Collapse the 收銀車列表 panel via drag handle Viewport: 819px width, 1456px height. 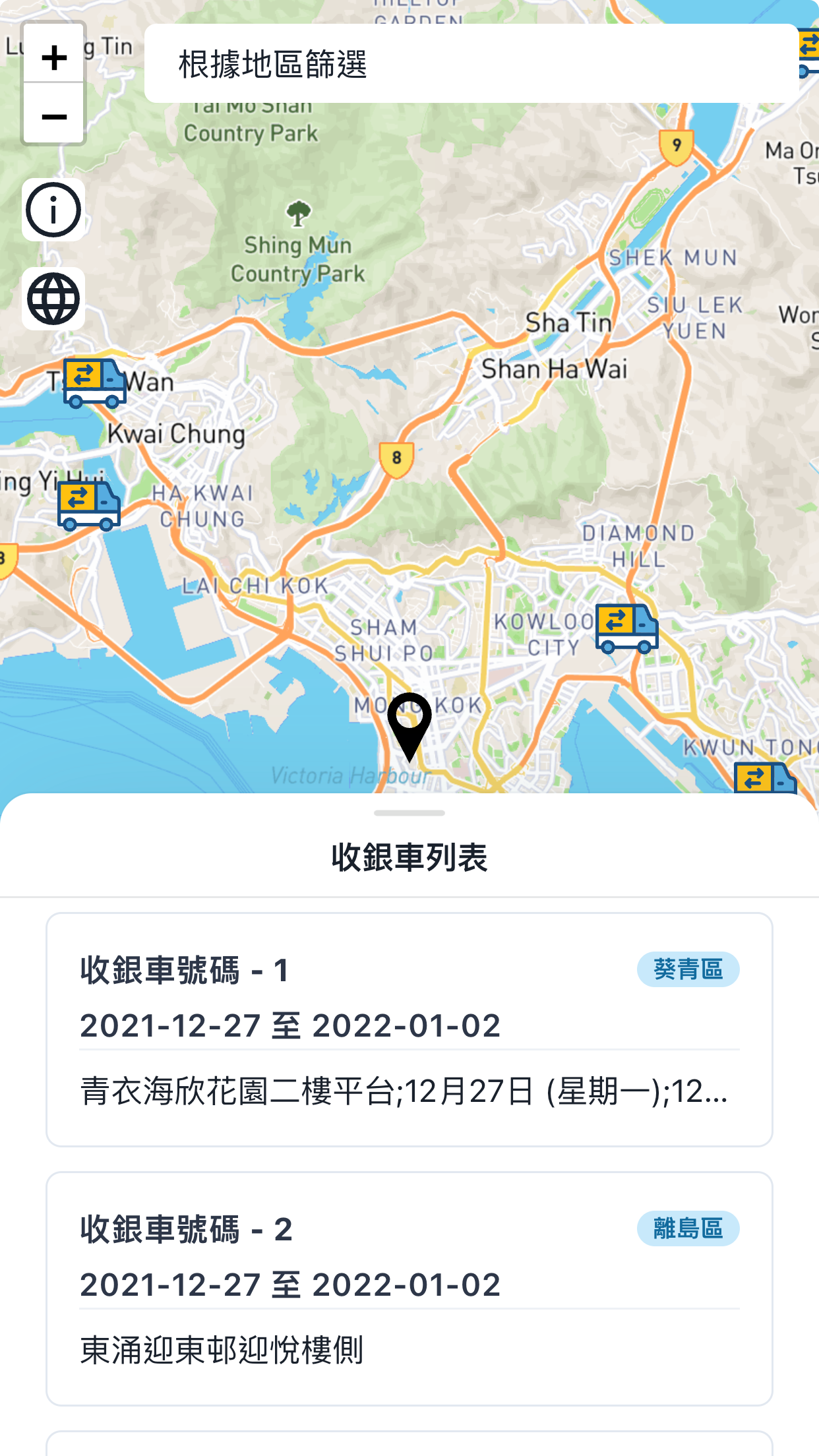(409, 813)
